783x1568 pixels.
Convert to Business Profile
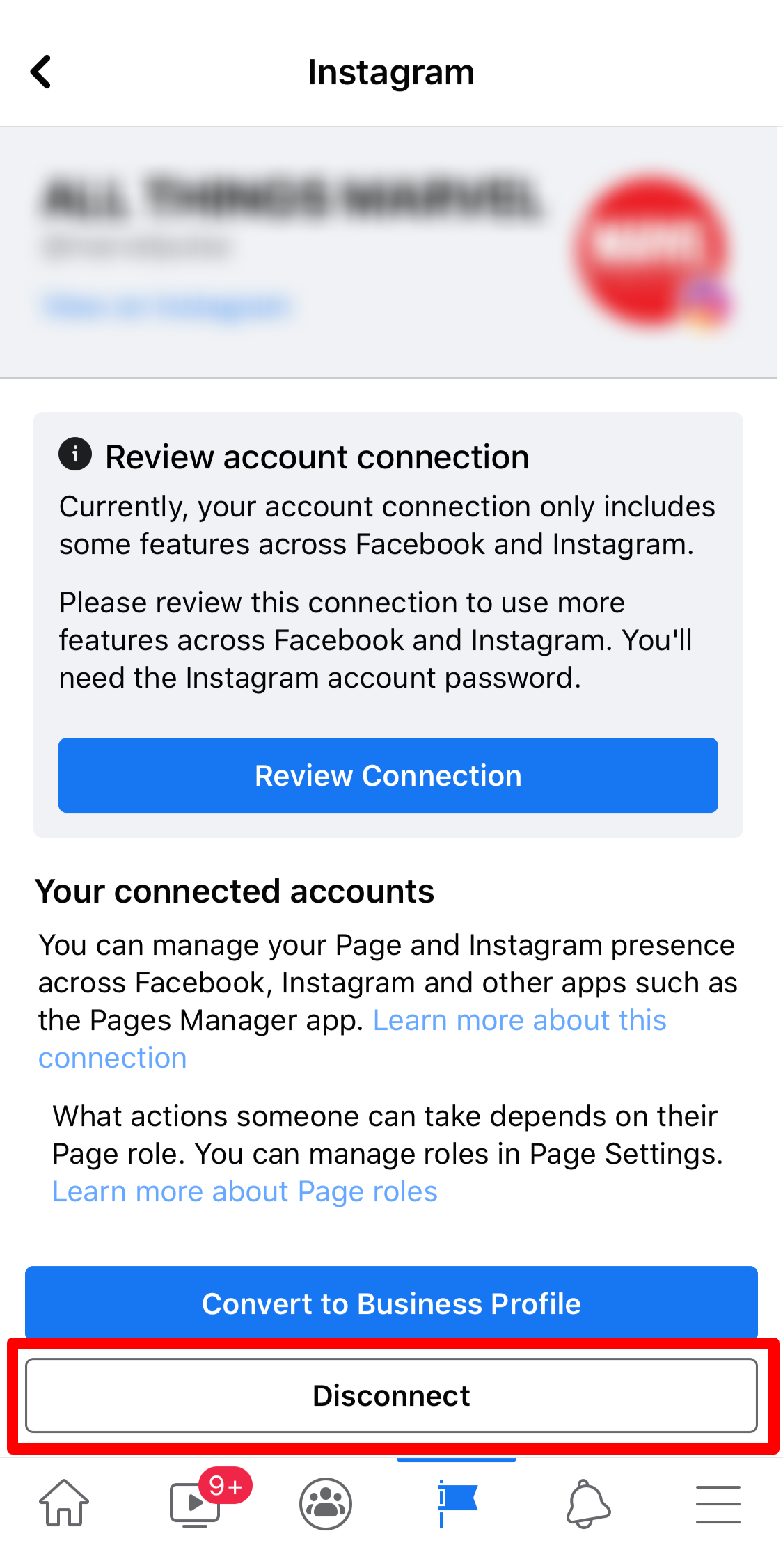pyautogui.click(x=391, y=1303)
